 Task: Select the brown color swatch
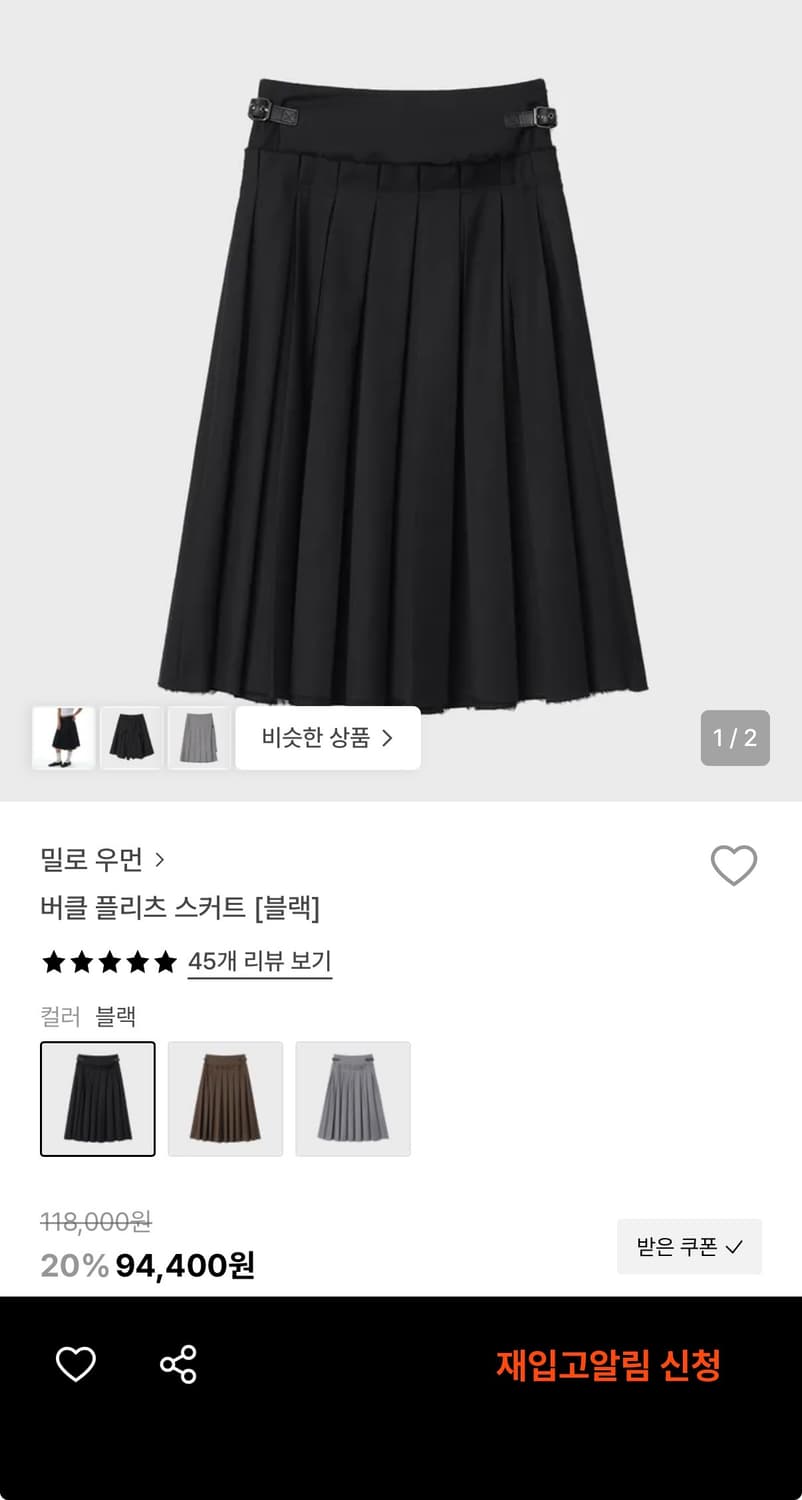point(225,1098)
